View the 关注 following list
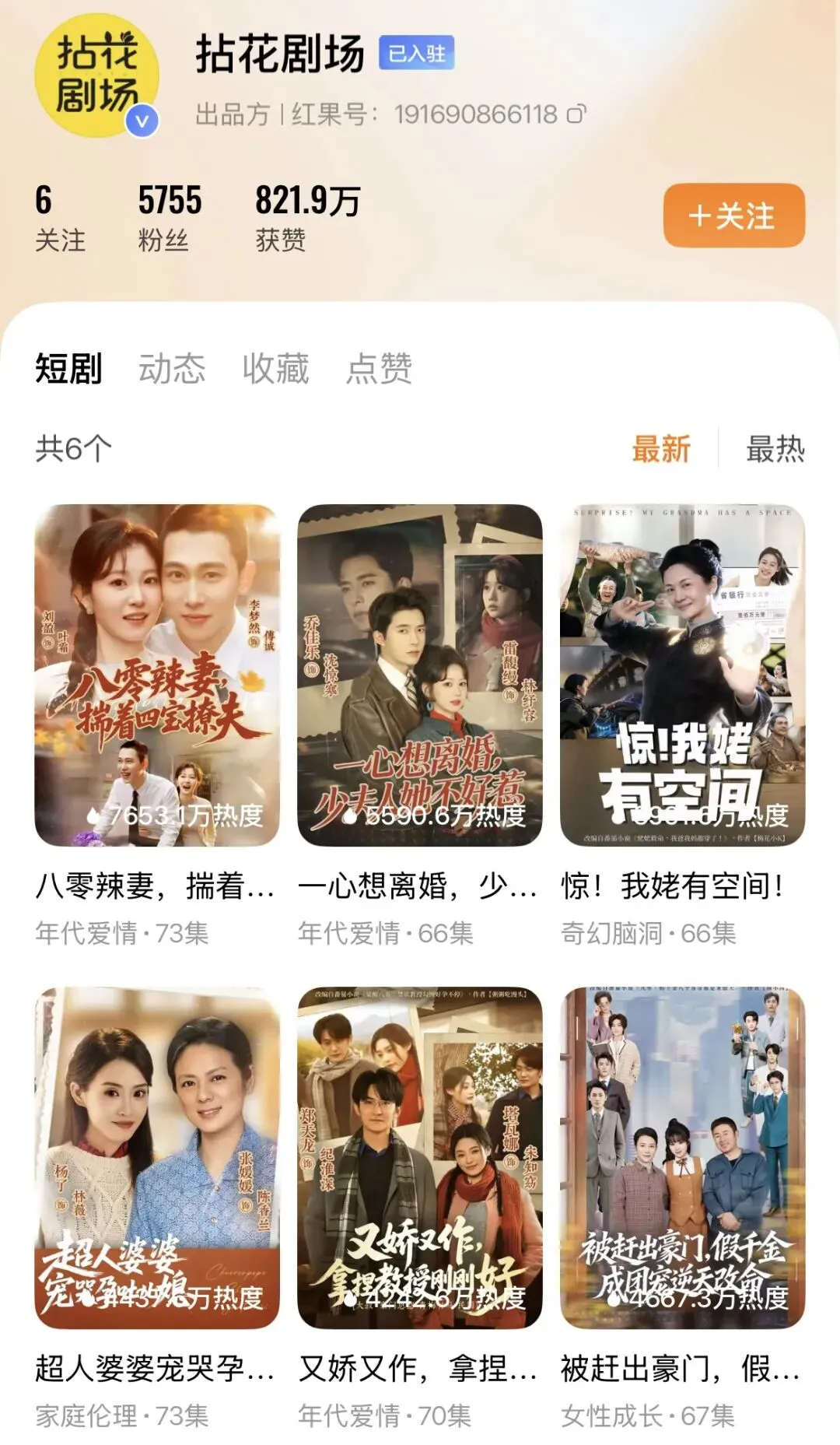This screenshot has height=1445, width=840. pyautogui.click(x=59, y=218)
